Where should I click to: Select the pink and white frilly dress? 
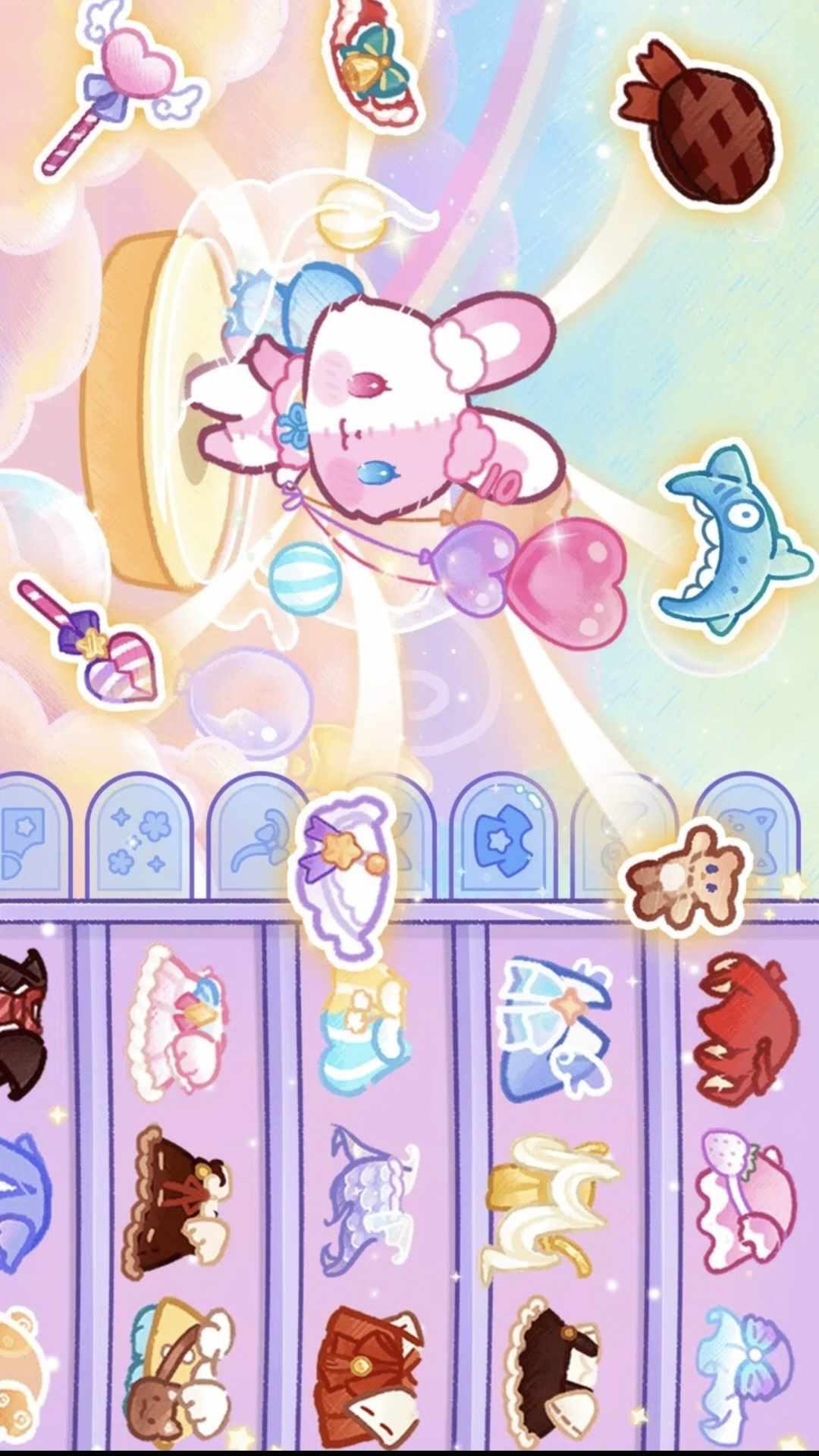179,1020
